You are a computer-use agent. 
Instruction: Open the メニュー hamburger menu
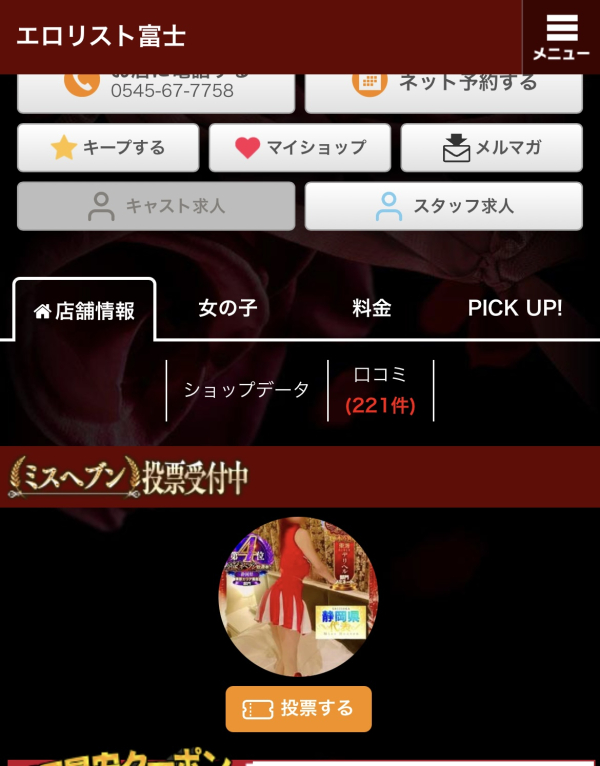point(561,37)
